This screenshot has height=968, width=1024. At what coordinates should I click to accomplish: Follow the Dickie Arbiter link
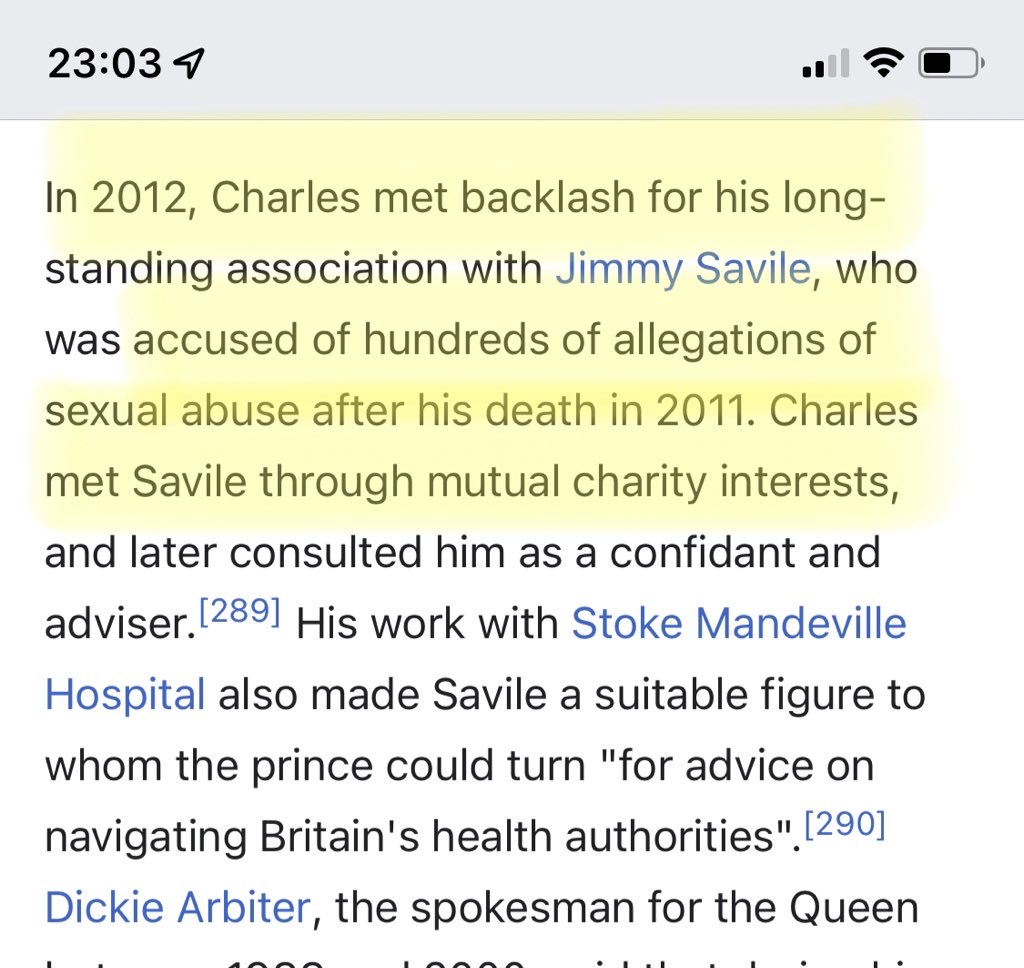pos(178,908)
